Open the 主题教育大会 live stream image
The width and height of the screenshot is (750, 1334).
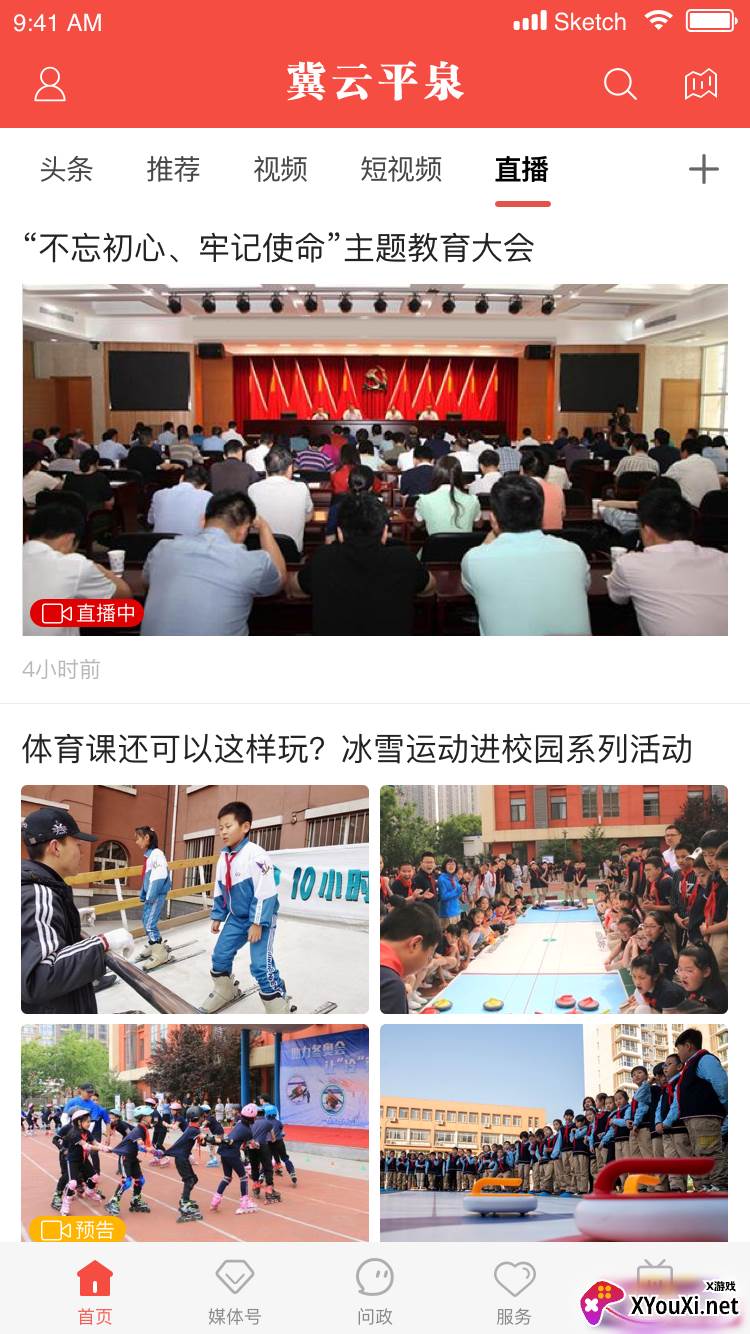coord(375,460)
